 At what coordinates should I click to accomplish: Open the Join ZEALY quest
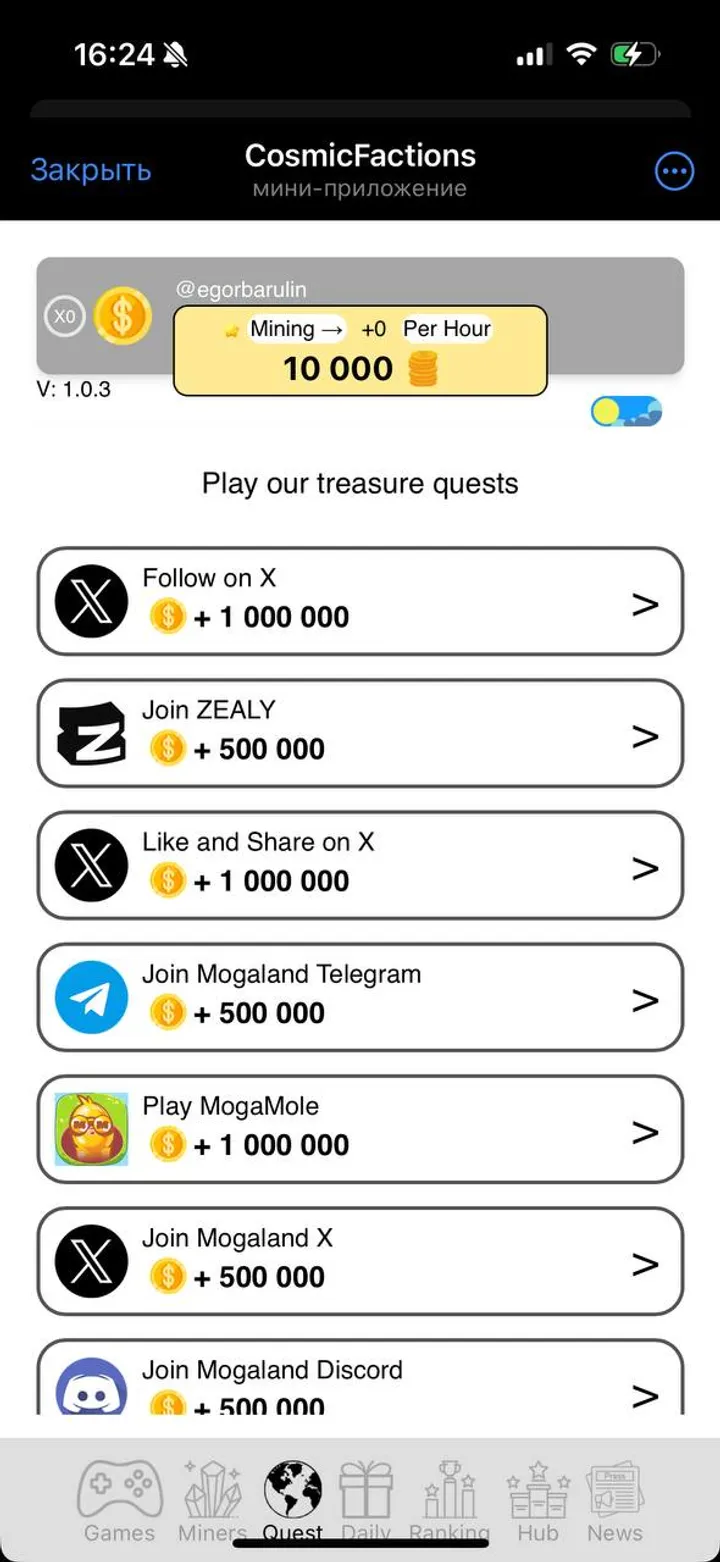360,734
